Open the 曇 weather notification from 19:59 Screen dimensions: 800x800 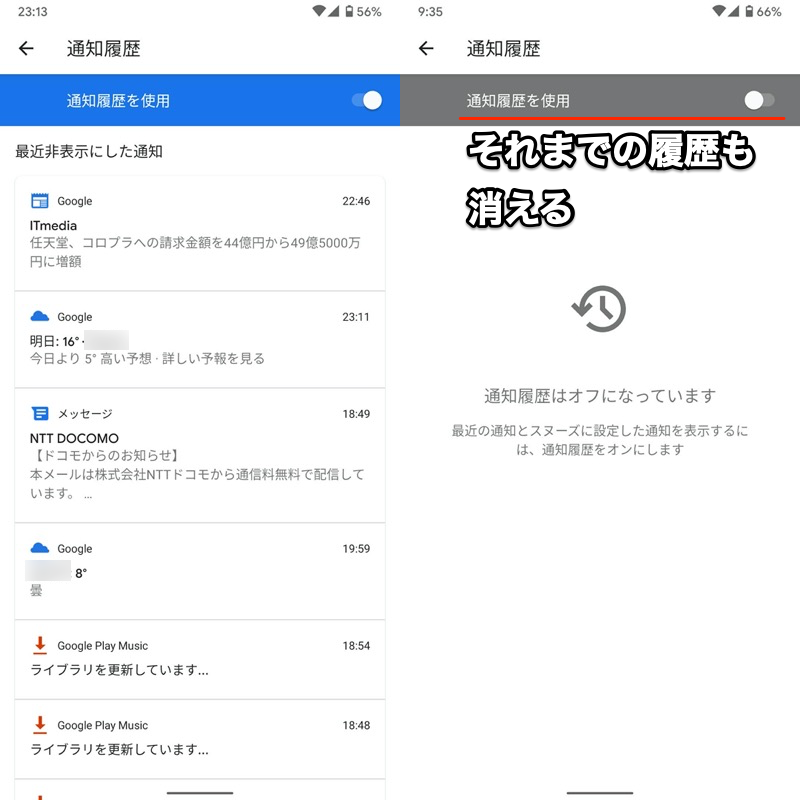coord(200,570)
